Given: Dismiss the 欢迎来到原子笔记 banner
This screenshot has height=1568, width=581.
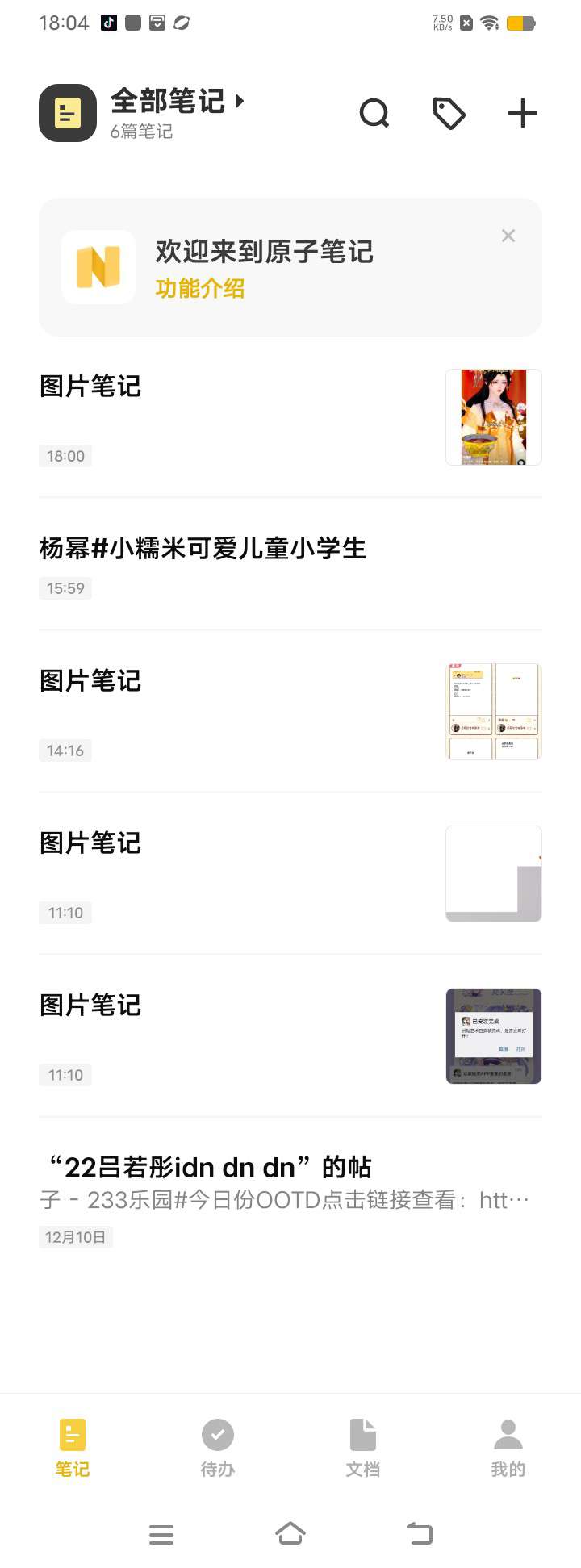Looking at the screenshot, I should [x=508, y=236].
